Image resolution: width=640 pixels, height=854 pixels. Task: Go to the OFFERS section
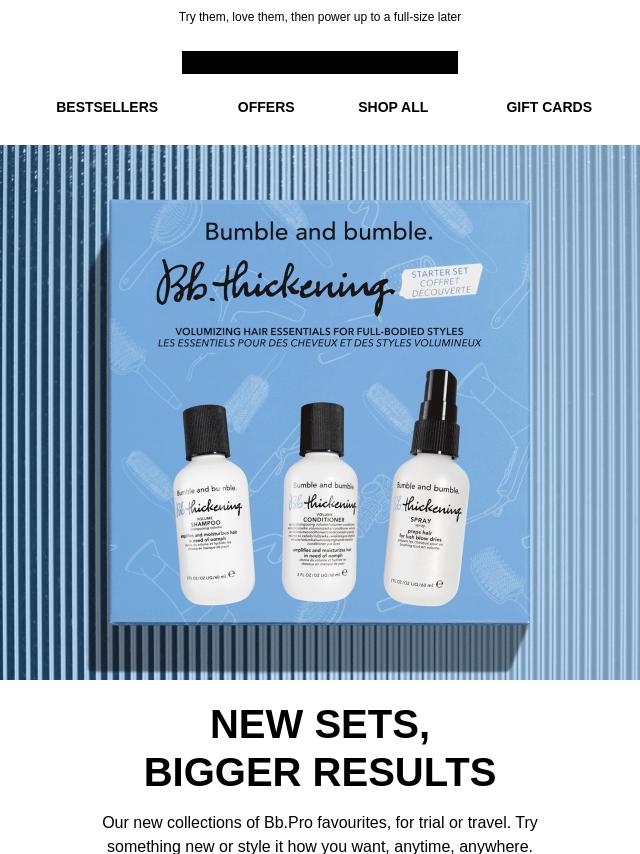266,107
